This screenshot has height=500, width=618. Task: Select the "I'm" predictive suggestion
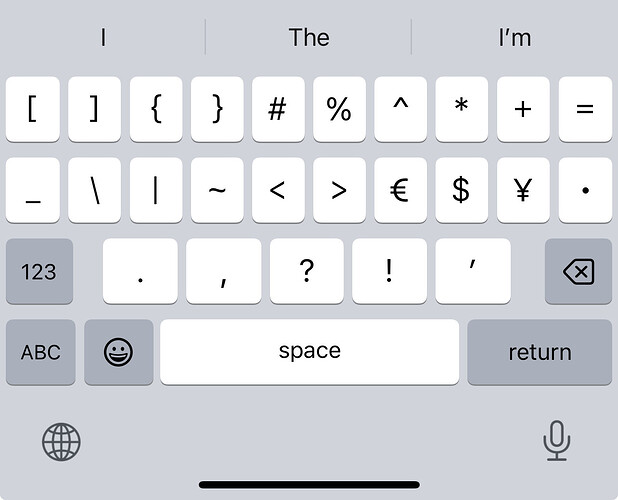click(514, 38)
